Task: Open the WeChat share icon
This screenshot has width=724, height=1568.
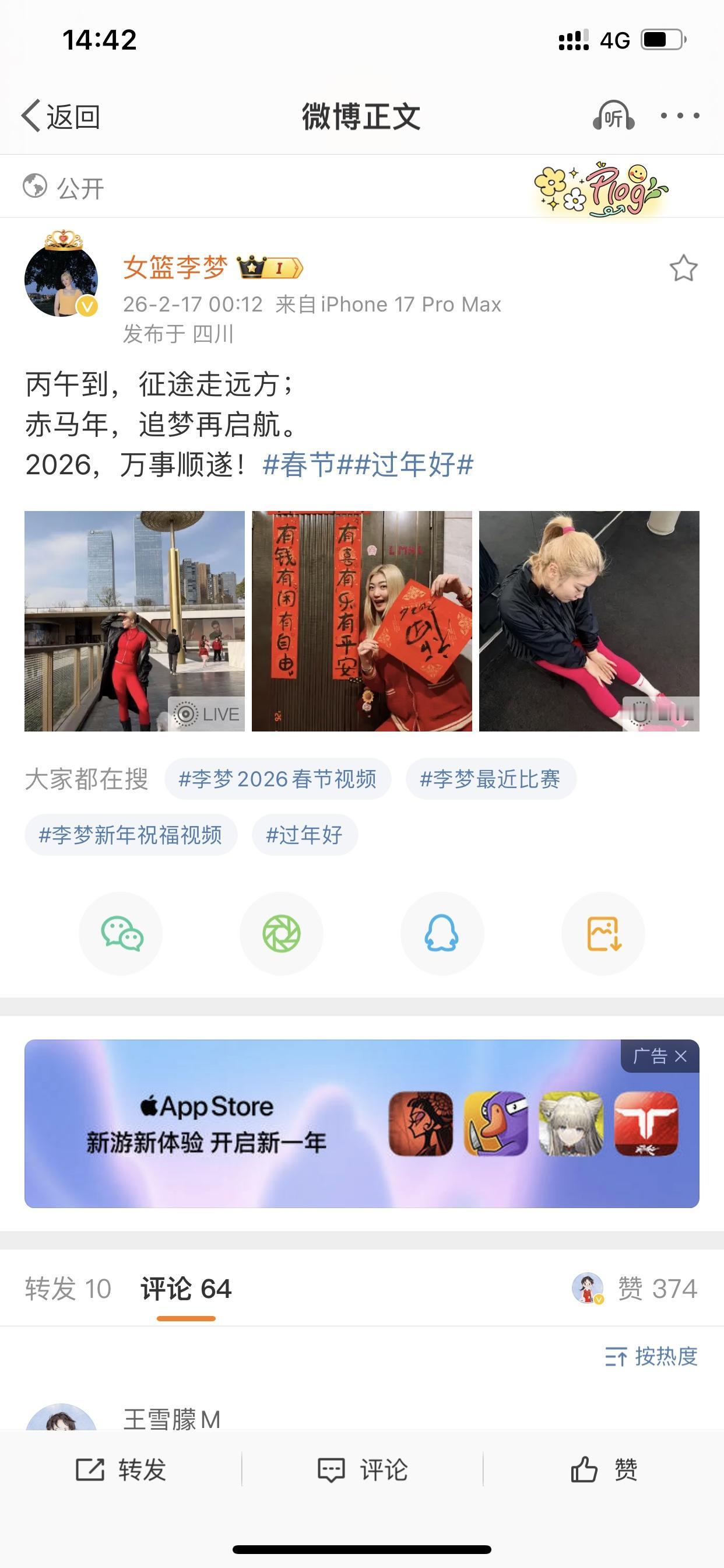Action: point(121,933)
